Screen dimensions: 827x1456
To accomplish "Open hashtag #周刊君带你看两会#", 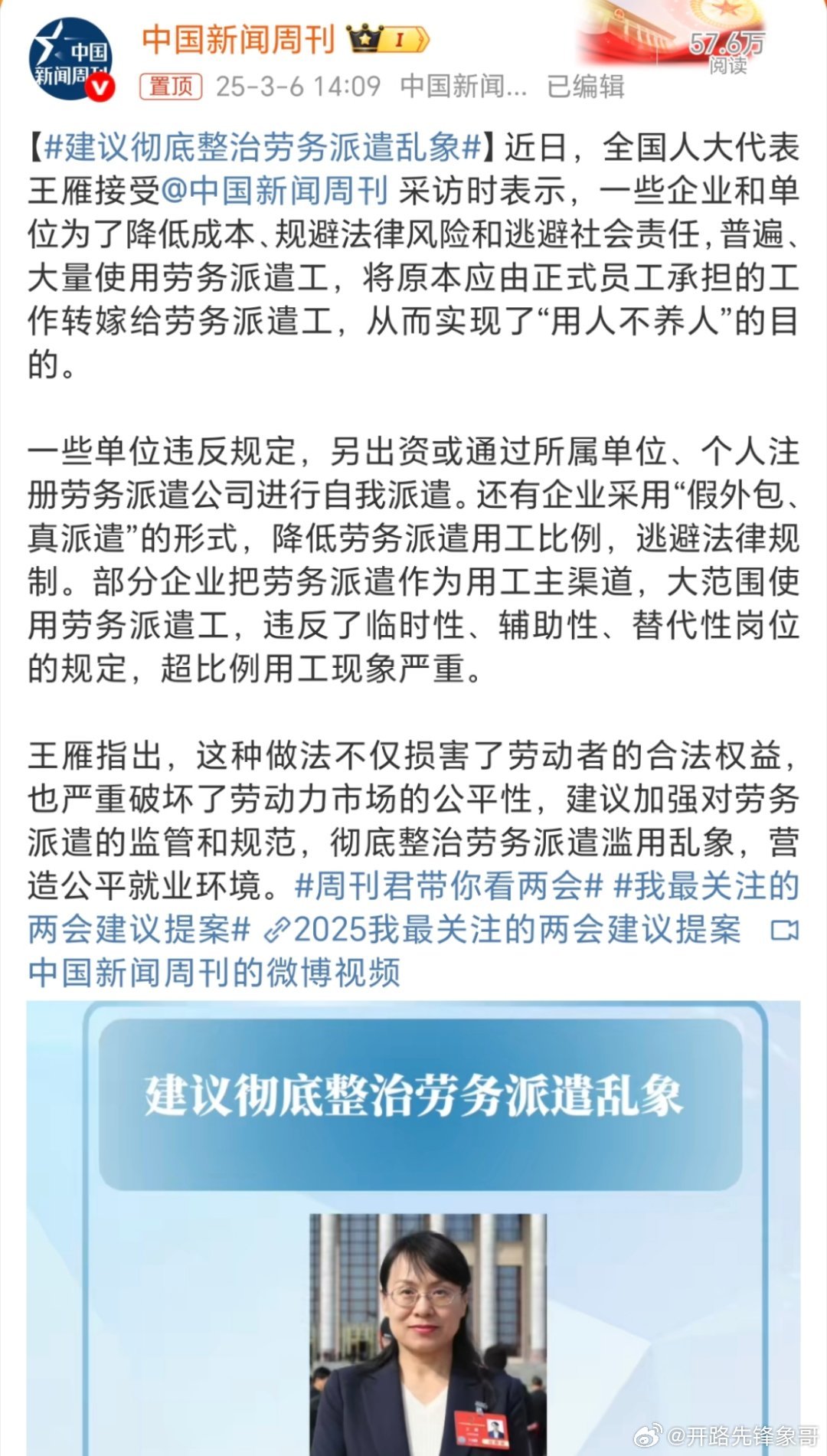I will (449, 886).
